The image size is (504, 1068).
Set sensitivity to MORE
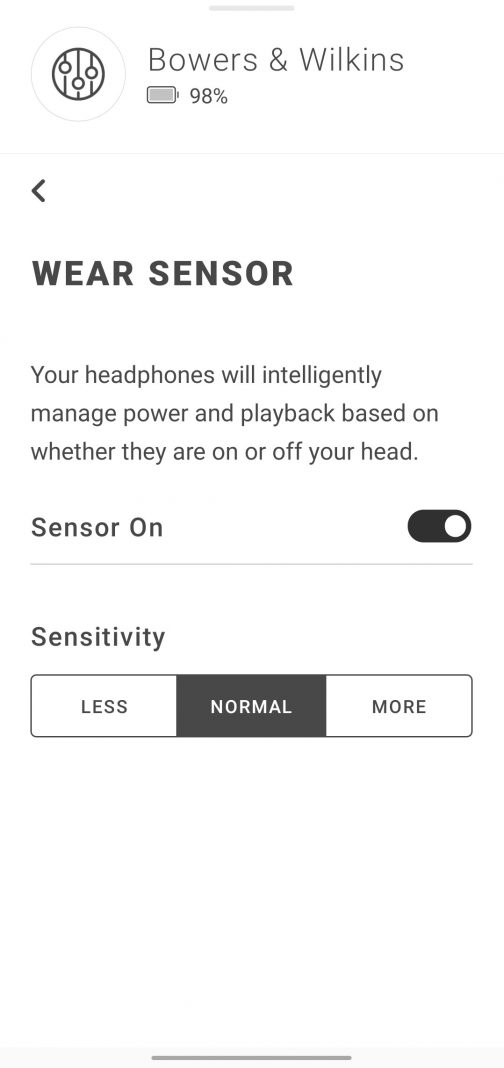399,706
